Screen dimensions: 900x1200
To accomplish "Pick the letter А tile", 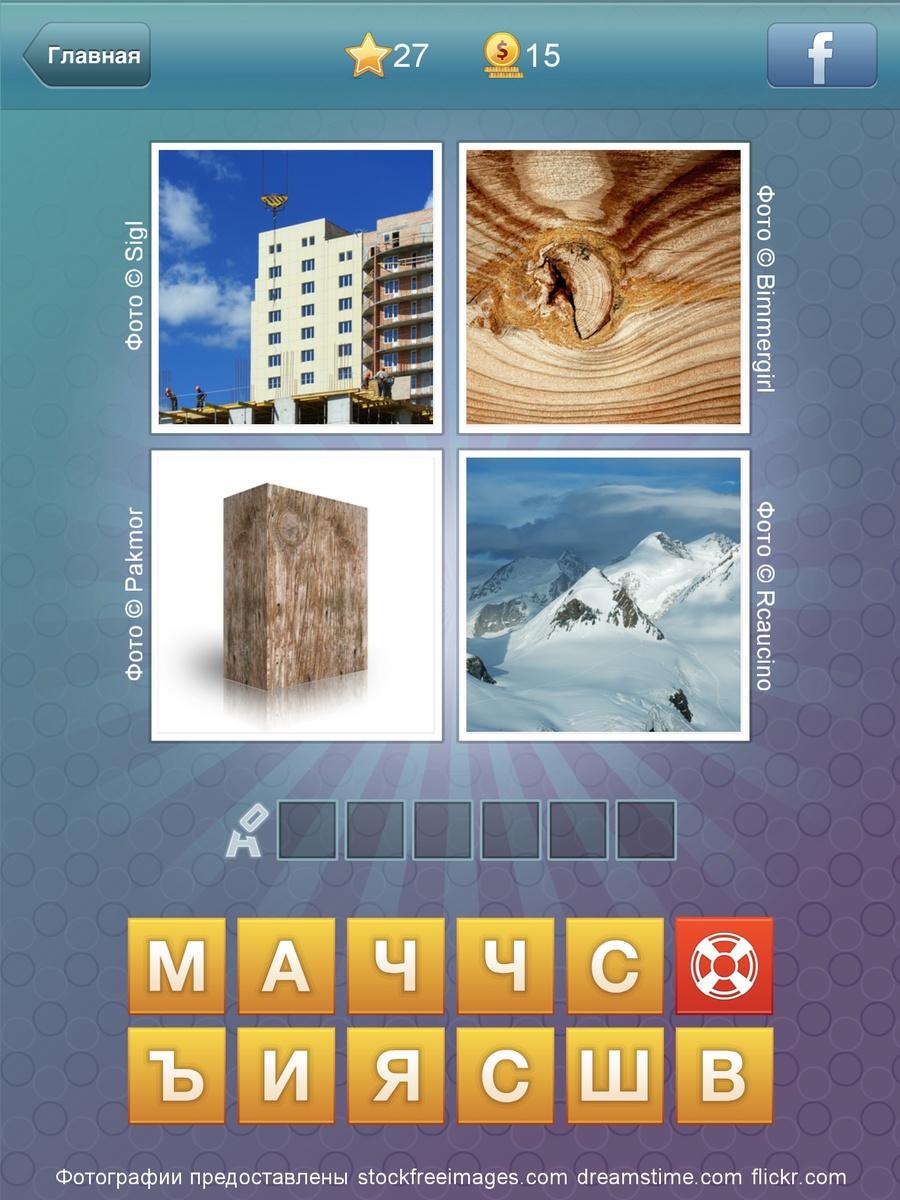I will 286,966.
